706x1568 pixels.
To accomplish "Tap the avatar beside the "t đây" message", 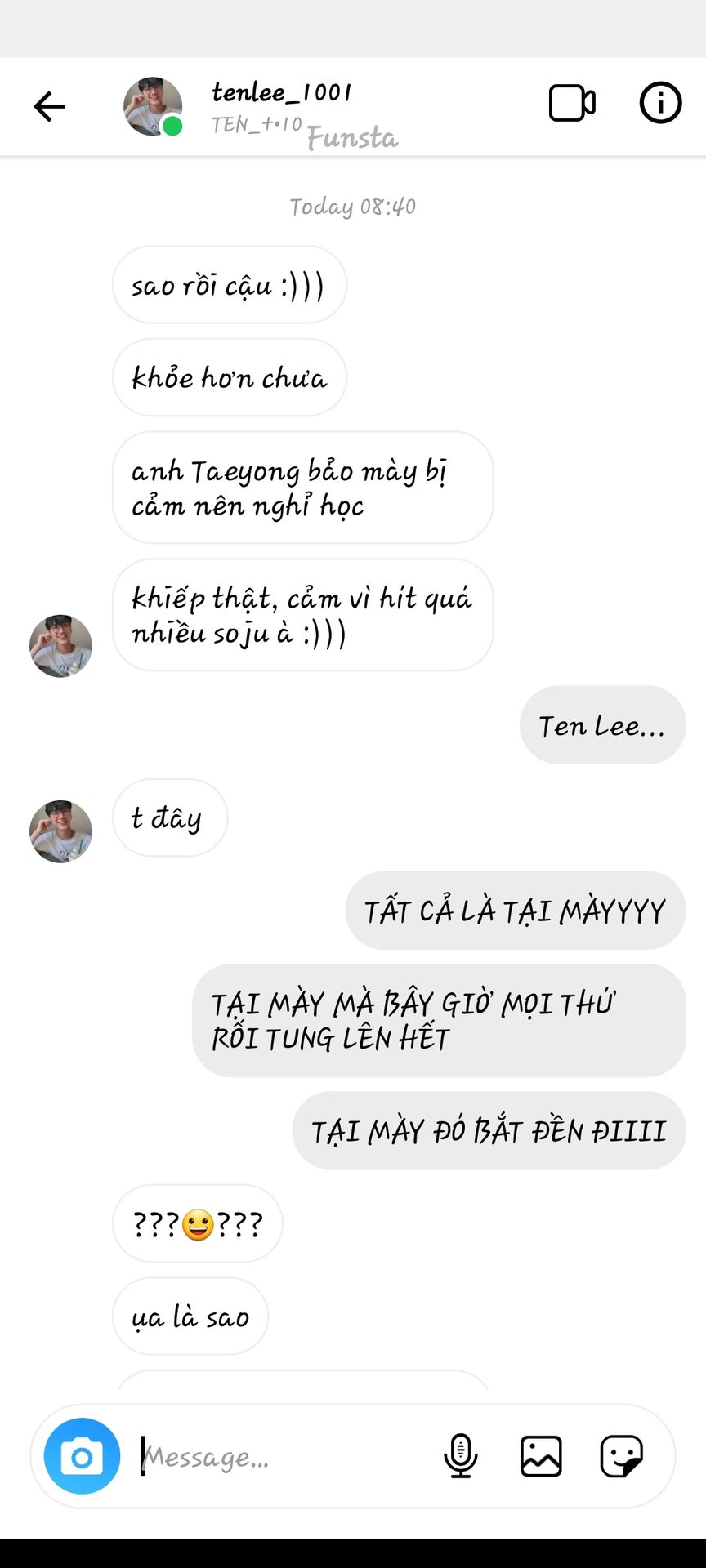I will tap(60, 831).
